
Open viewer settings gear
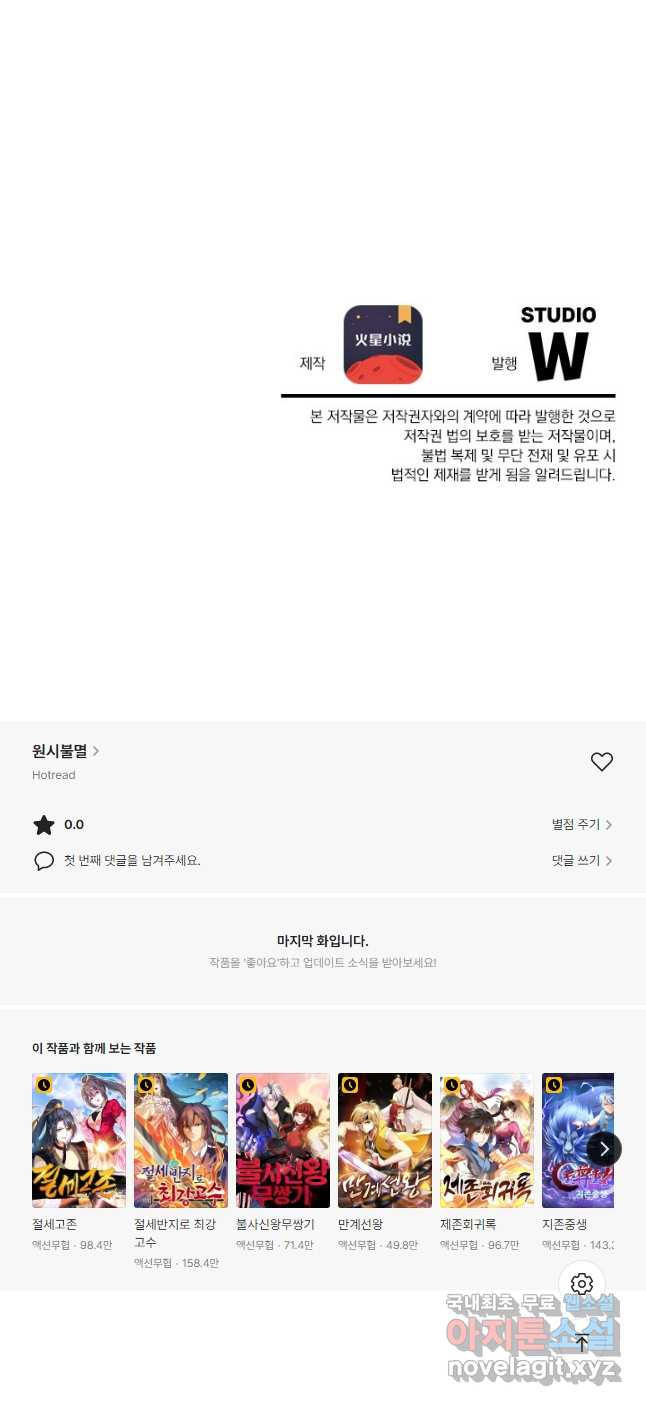click(582, 1284)
